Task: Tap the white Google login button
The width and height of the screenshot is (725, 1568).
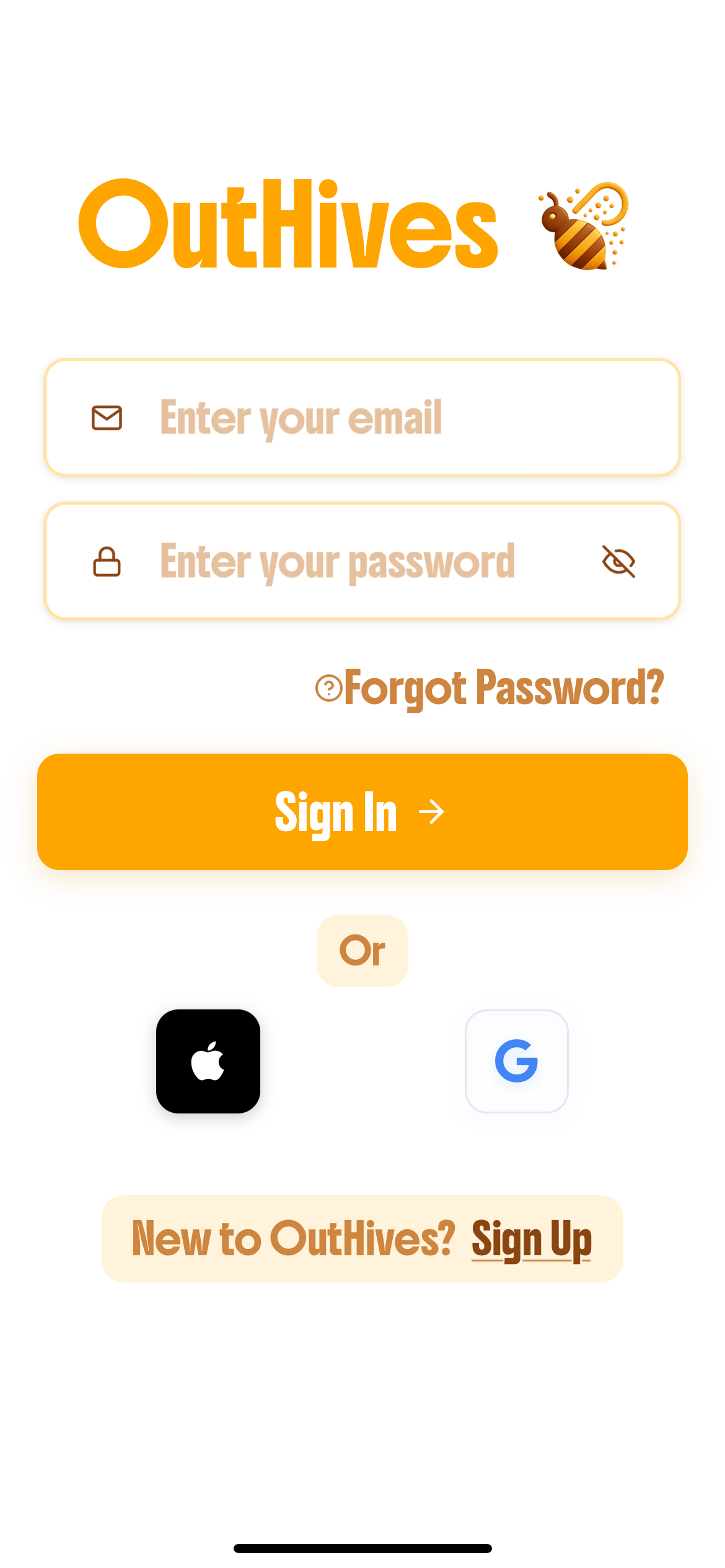Action: pyautogui.click(x=517, y=1060)
